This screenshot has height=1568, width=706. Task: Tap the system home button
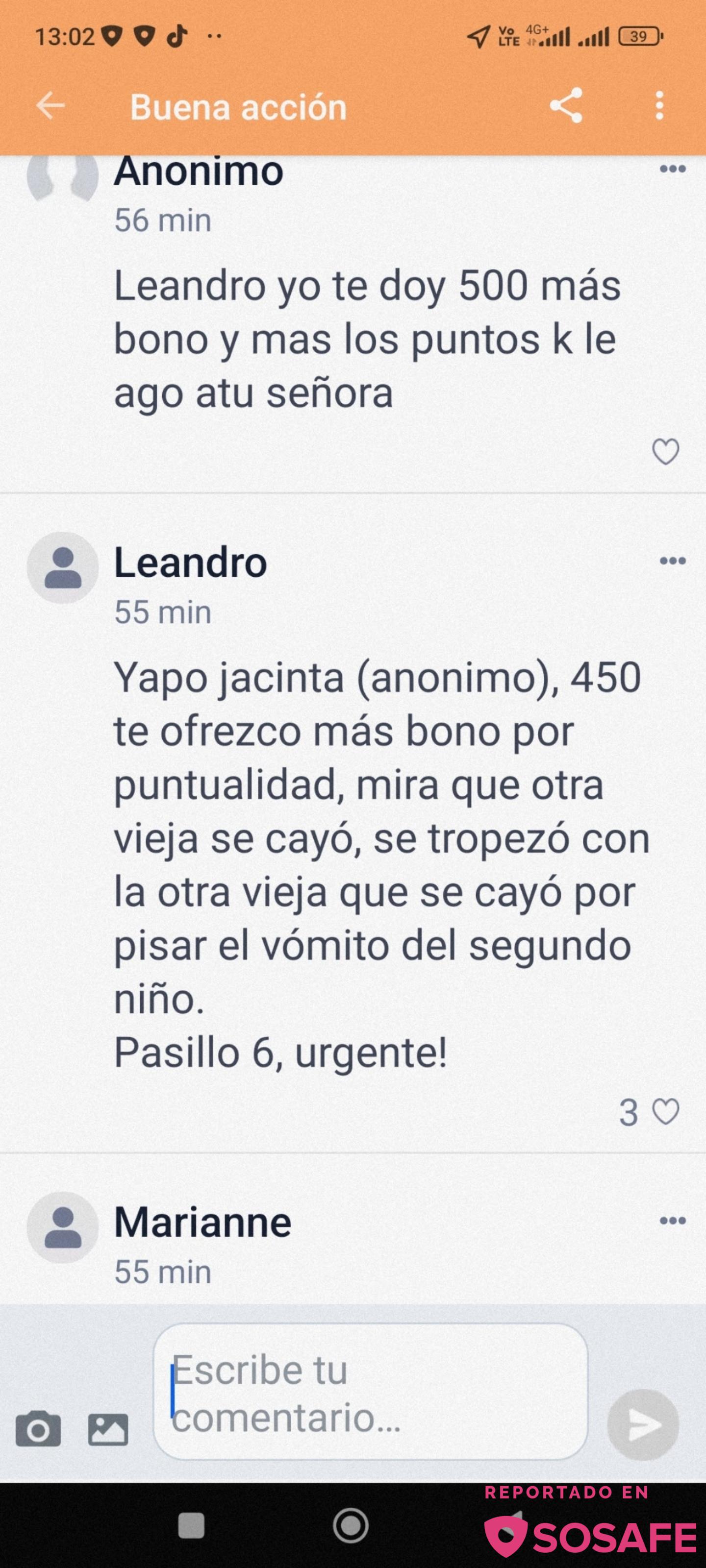coord(351,1525)
